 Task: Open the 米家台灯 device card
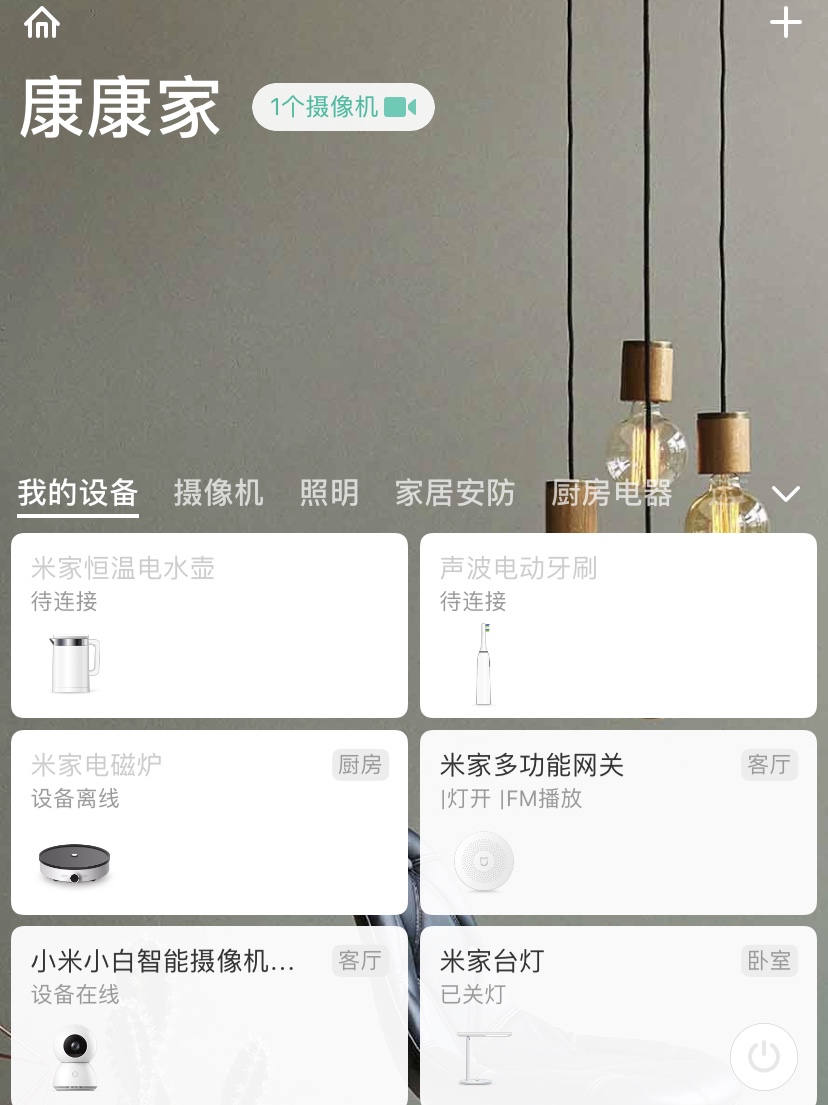click(x=580, y=1015)
